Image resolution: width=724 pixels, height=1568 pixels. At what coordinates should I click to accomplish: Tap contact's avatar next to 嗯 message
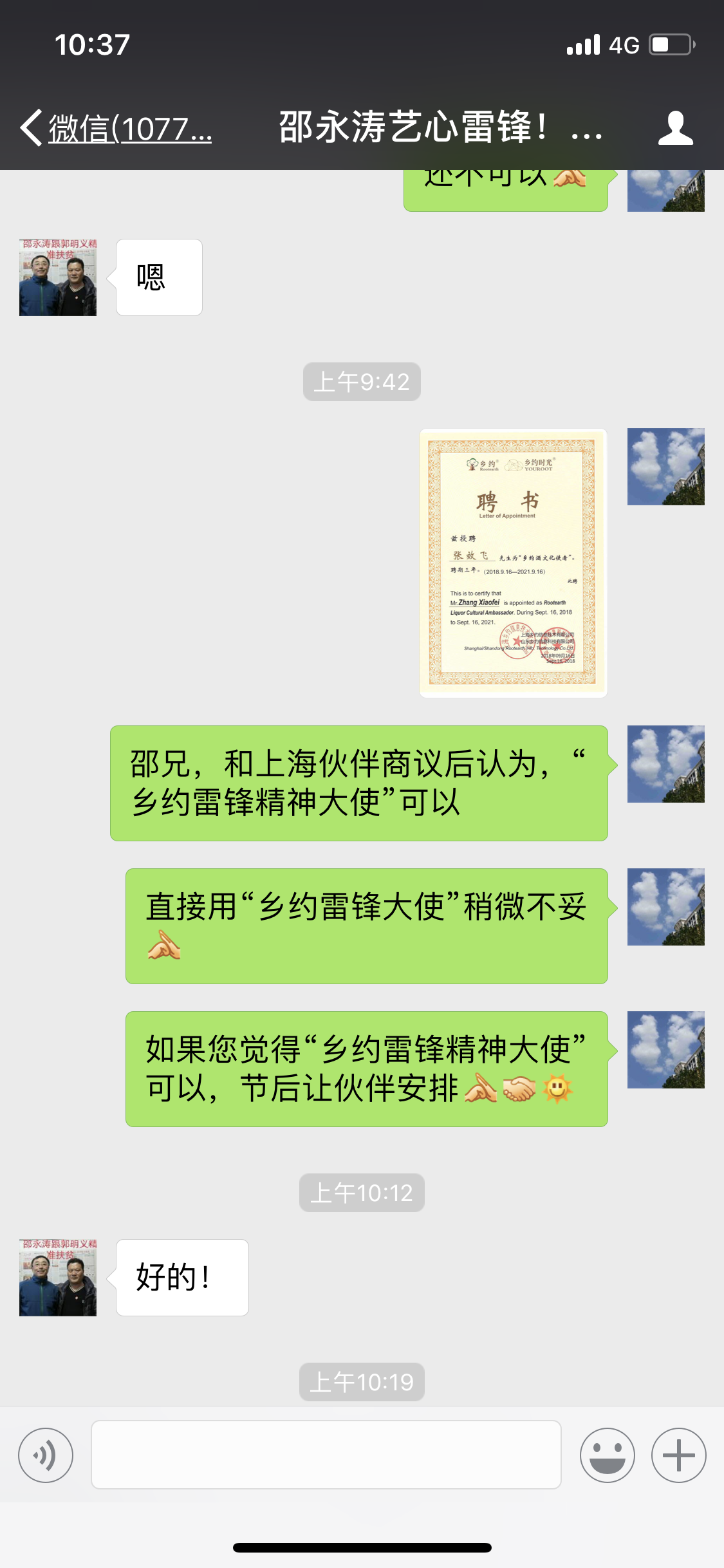coord(58,277)
